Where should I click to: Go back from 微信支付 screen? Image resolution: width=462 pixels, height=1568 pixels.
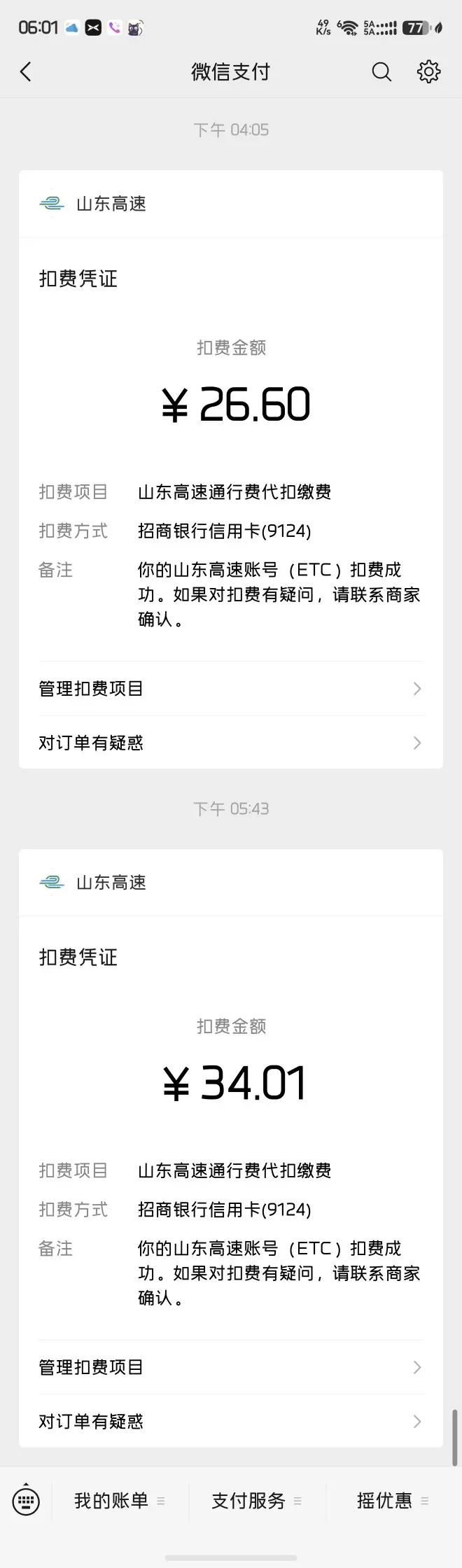coord(26,71)
